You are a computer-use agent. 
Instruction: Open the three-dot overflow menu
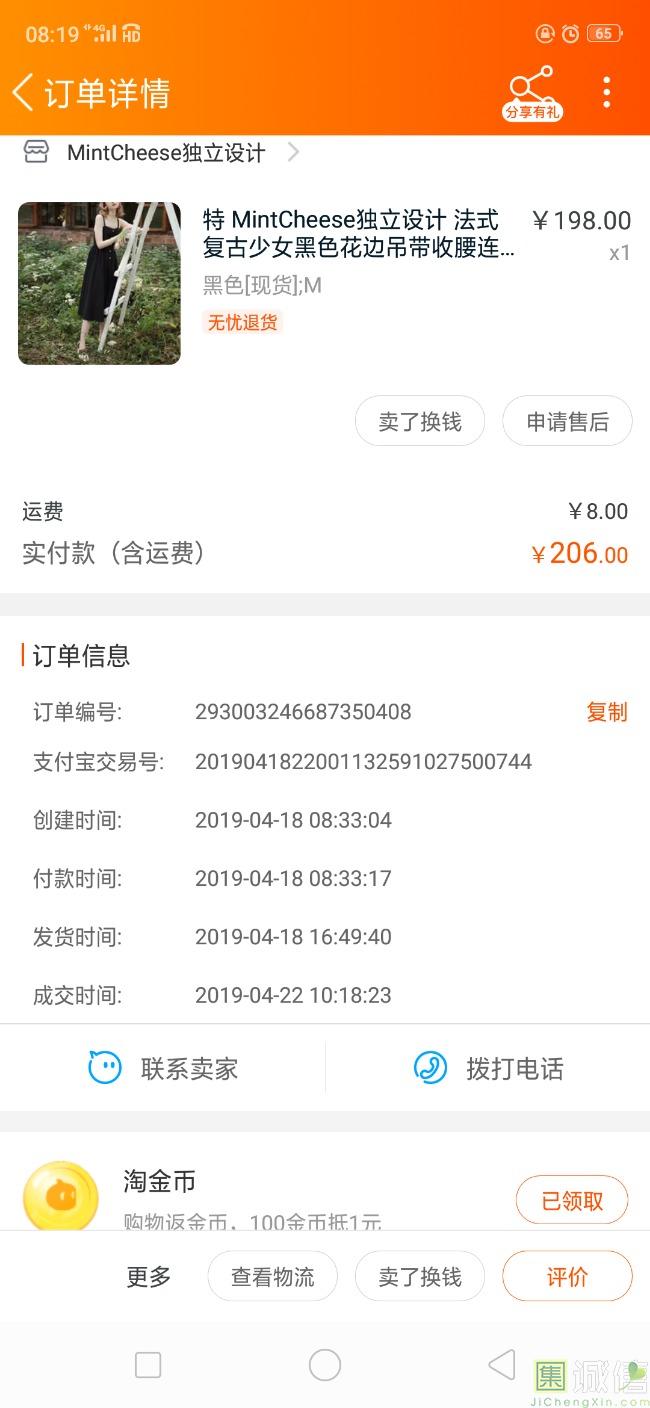606,92
